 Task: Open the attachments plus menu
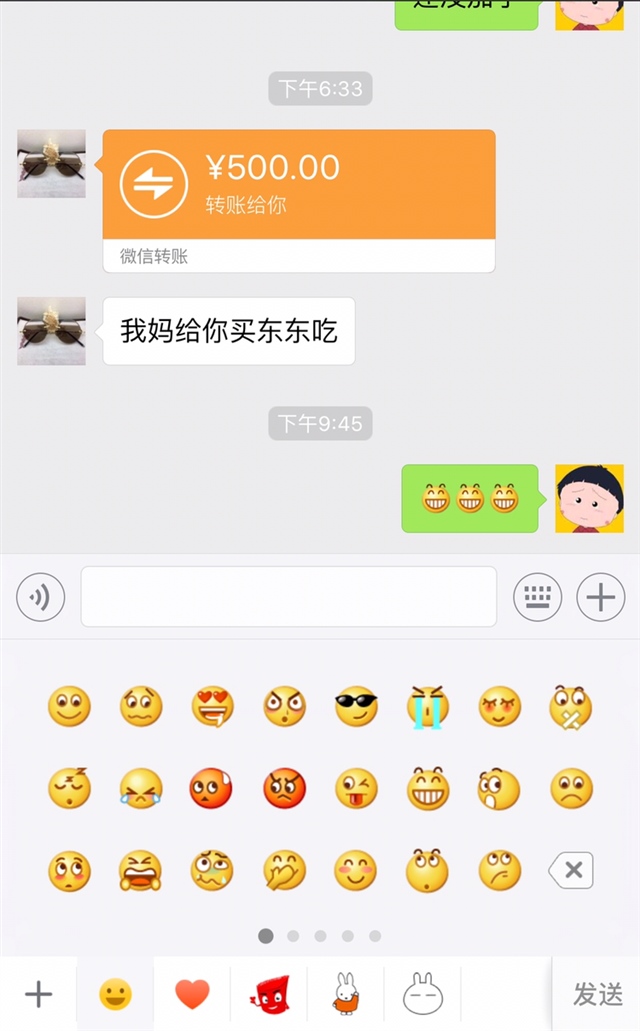point(600,598)
